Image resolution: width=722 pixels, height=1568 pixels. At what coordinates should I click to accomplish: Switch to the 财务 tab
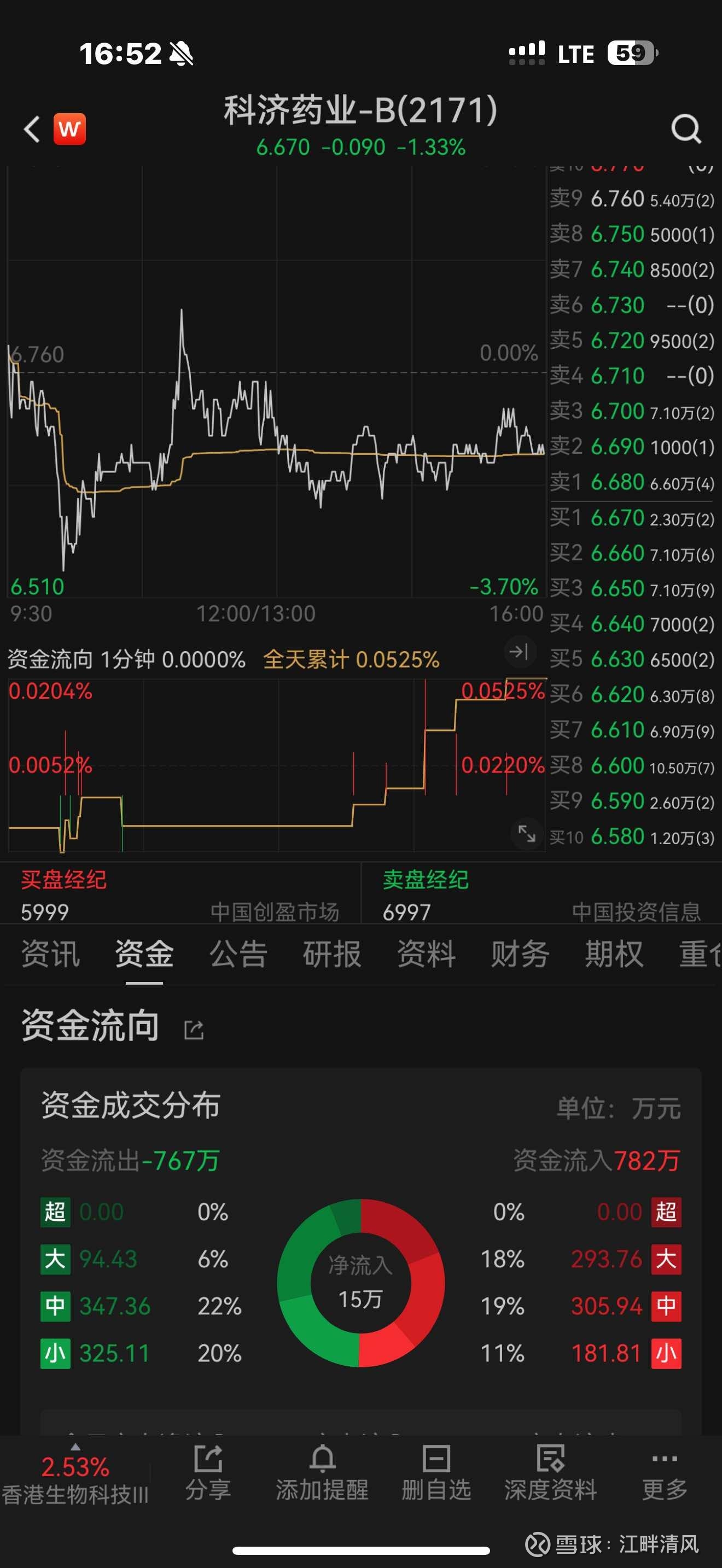pyautogui.click(x=518, y=955)
